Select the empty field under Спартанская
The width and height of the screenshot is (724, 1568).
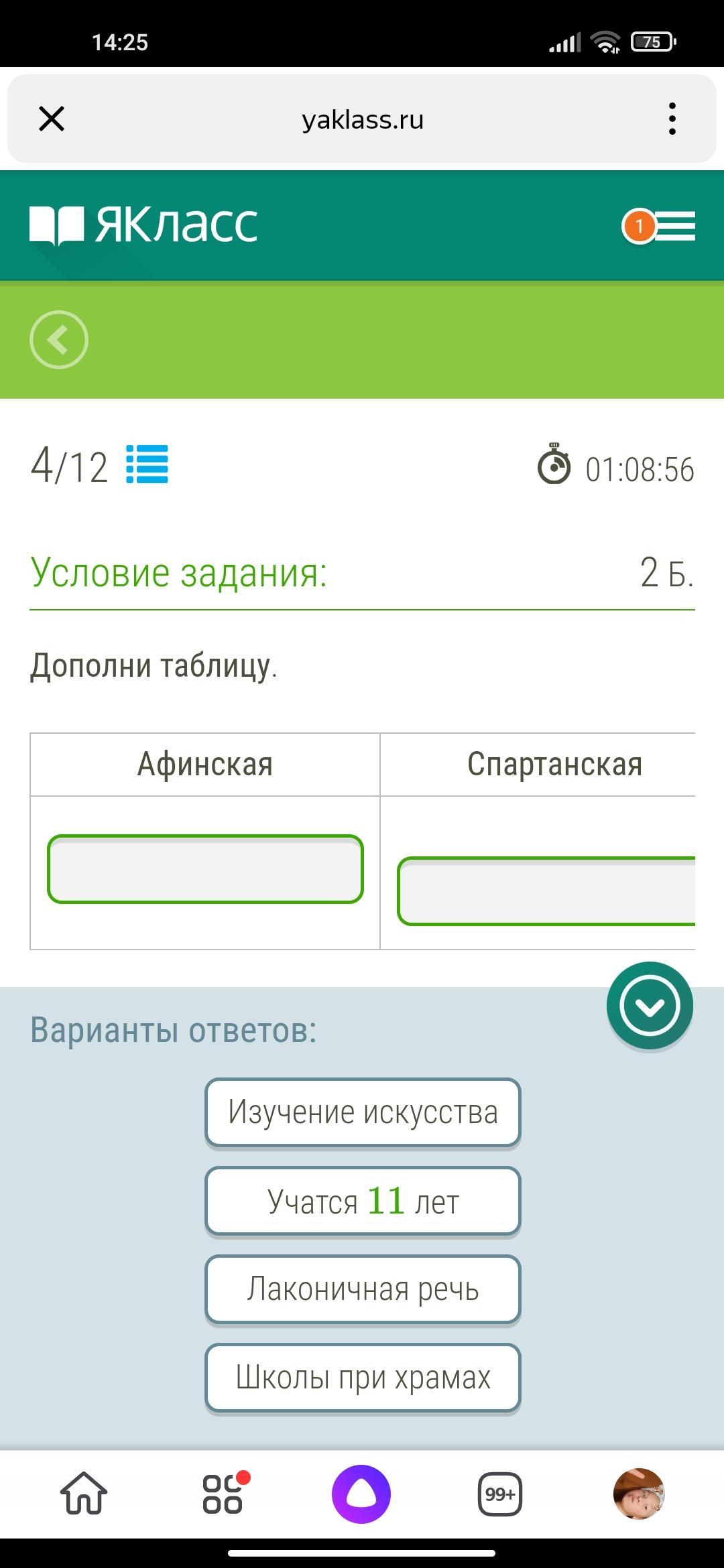546,891
